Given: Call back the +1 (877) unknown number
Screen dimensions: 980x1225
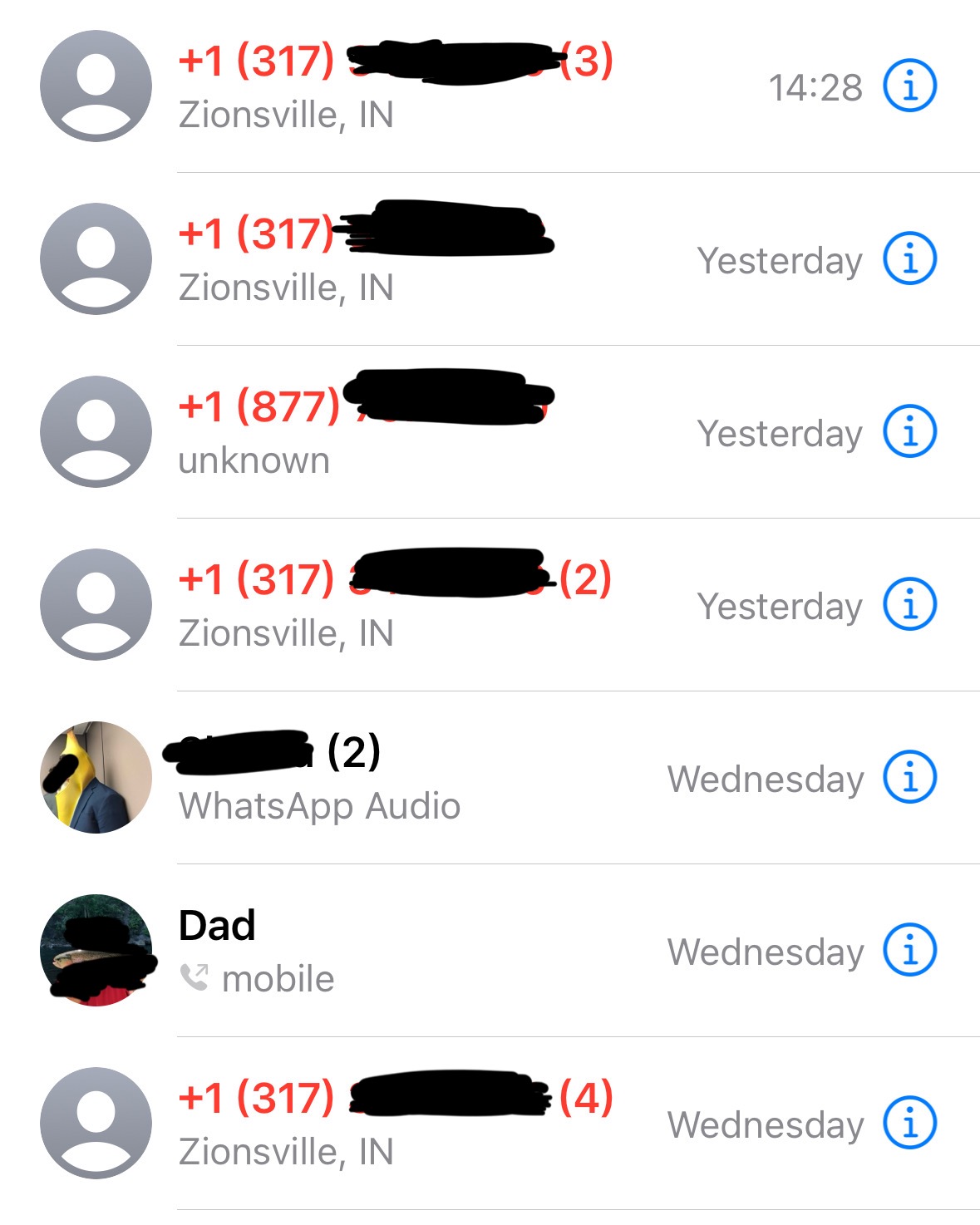Looking at the screenshot, I should (366, 432).
